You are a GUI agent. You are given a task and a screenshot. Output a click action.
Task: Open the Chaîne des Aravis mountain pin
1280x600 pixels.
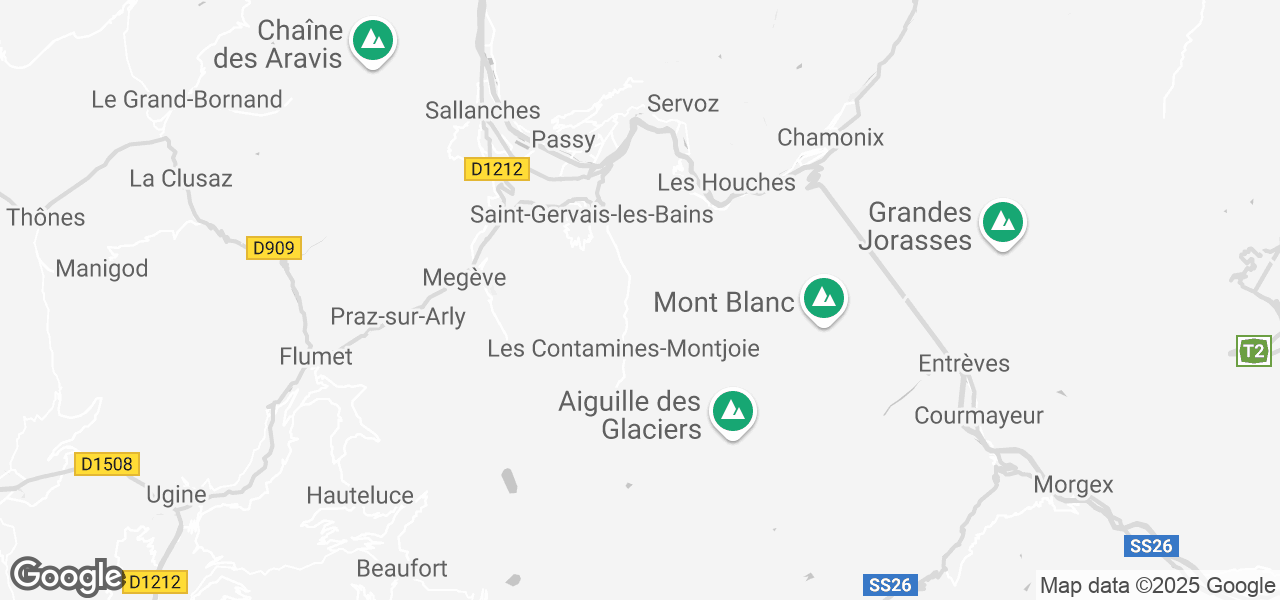pyautogui.click(x=373, y=41)
